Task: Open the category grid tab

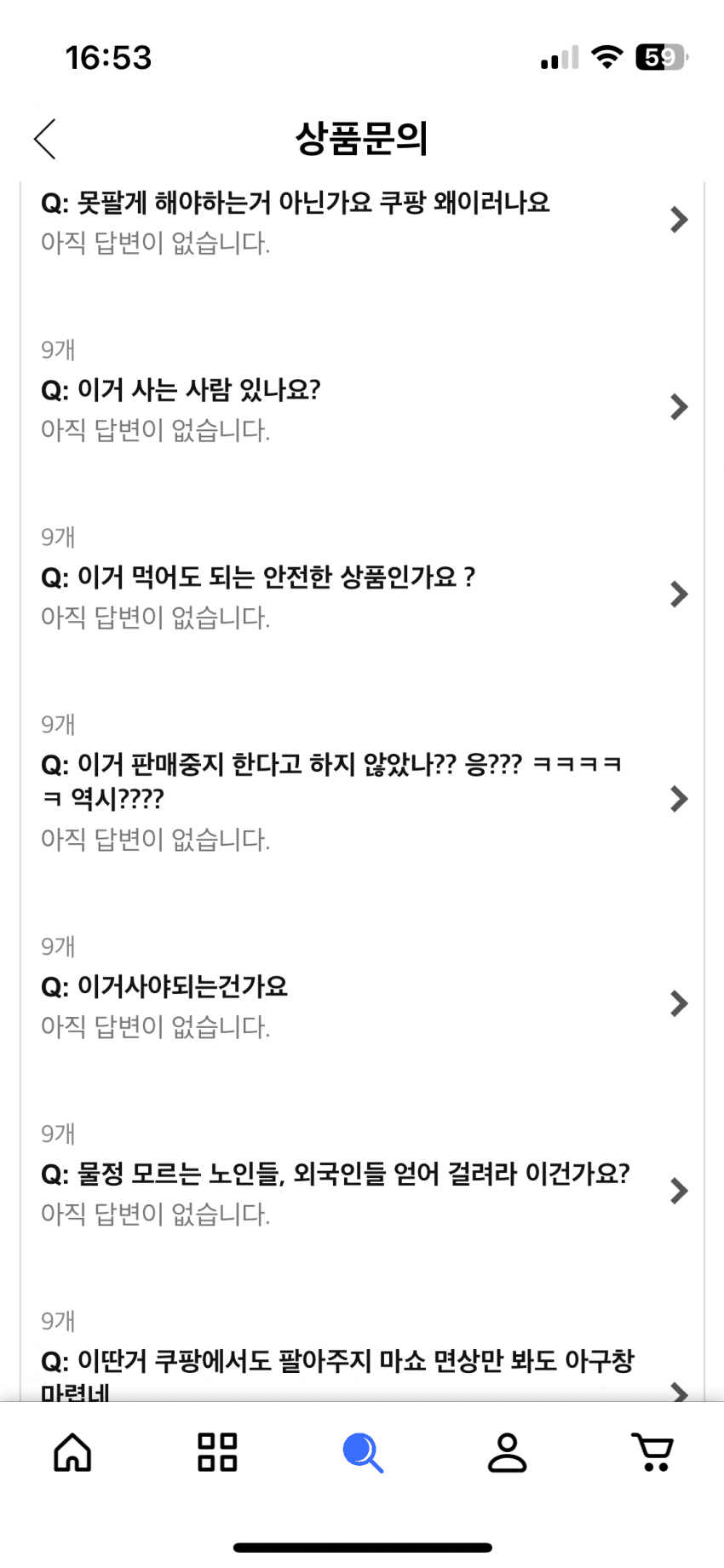Action: tap(217, 1452)
